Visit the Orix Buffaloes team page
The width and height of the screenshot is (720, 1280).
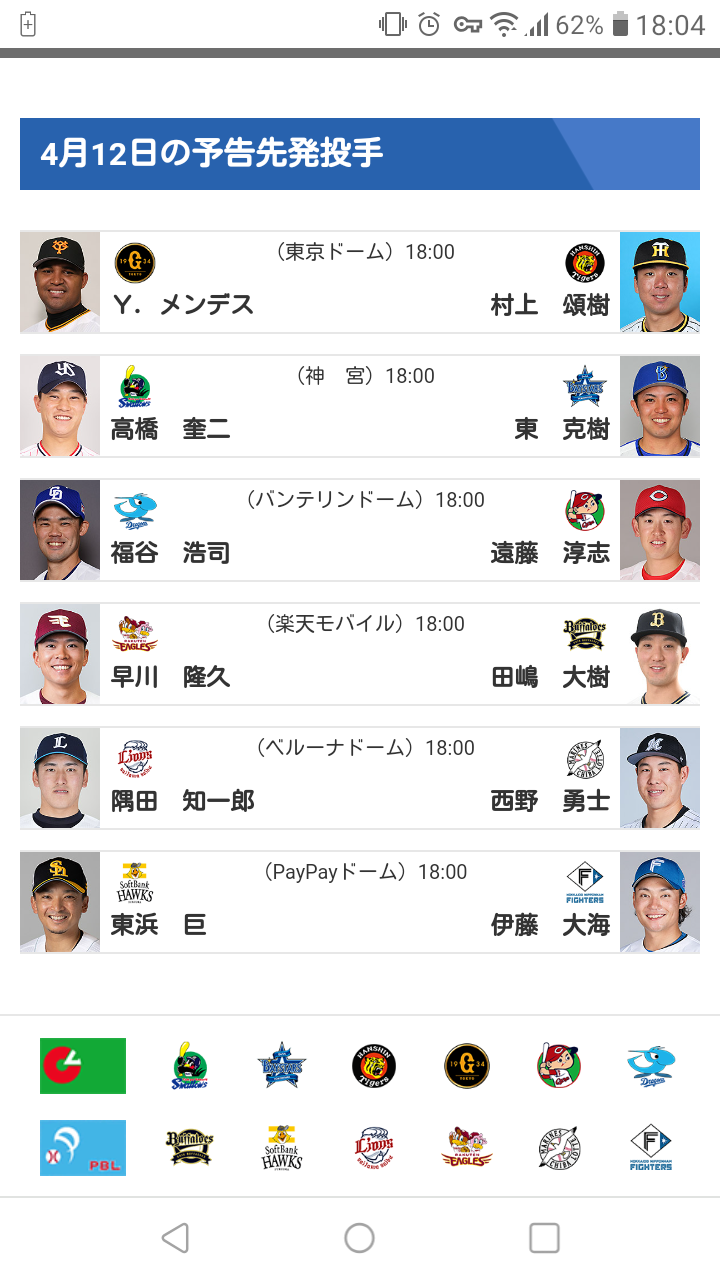[190, 1148]
